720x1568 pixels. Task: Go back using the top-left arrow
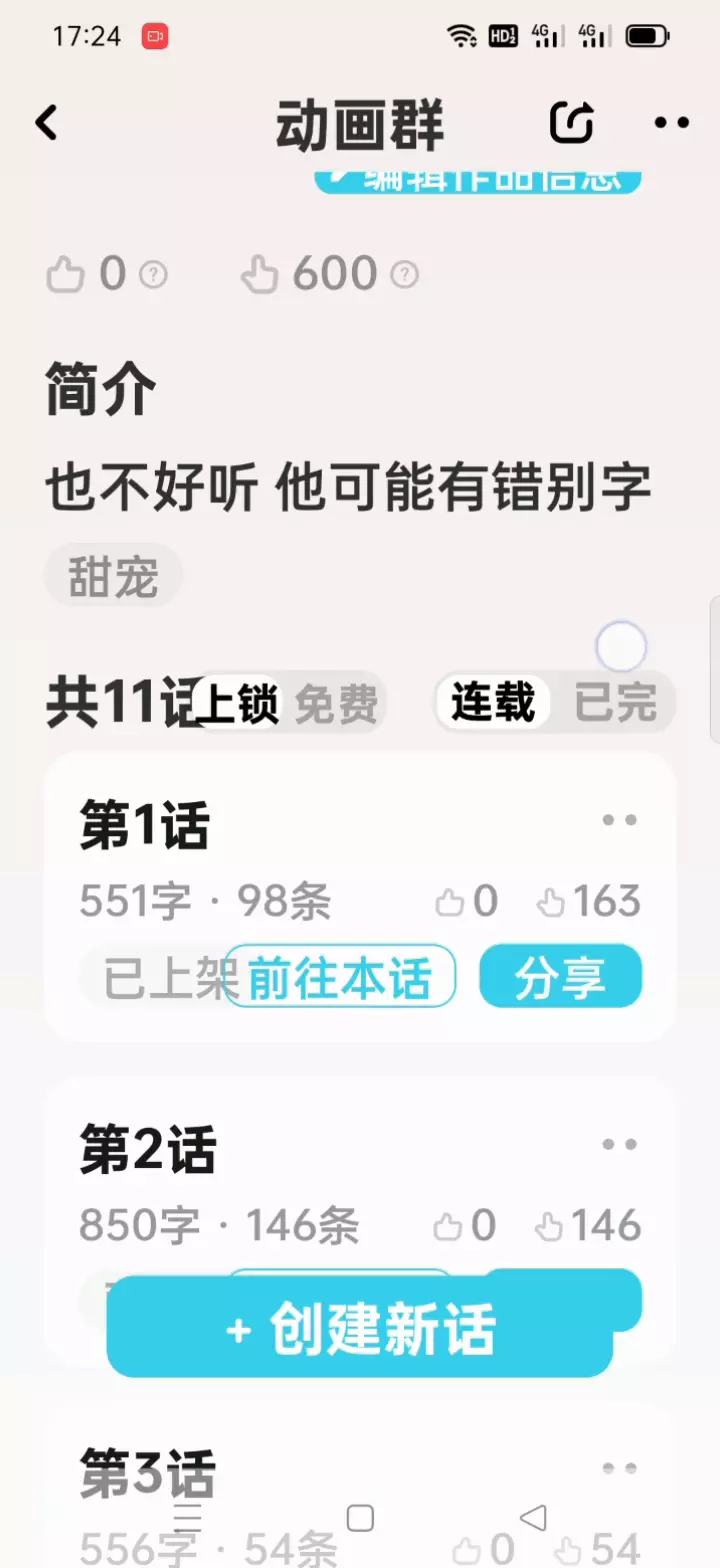point(46,123)
